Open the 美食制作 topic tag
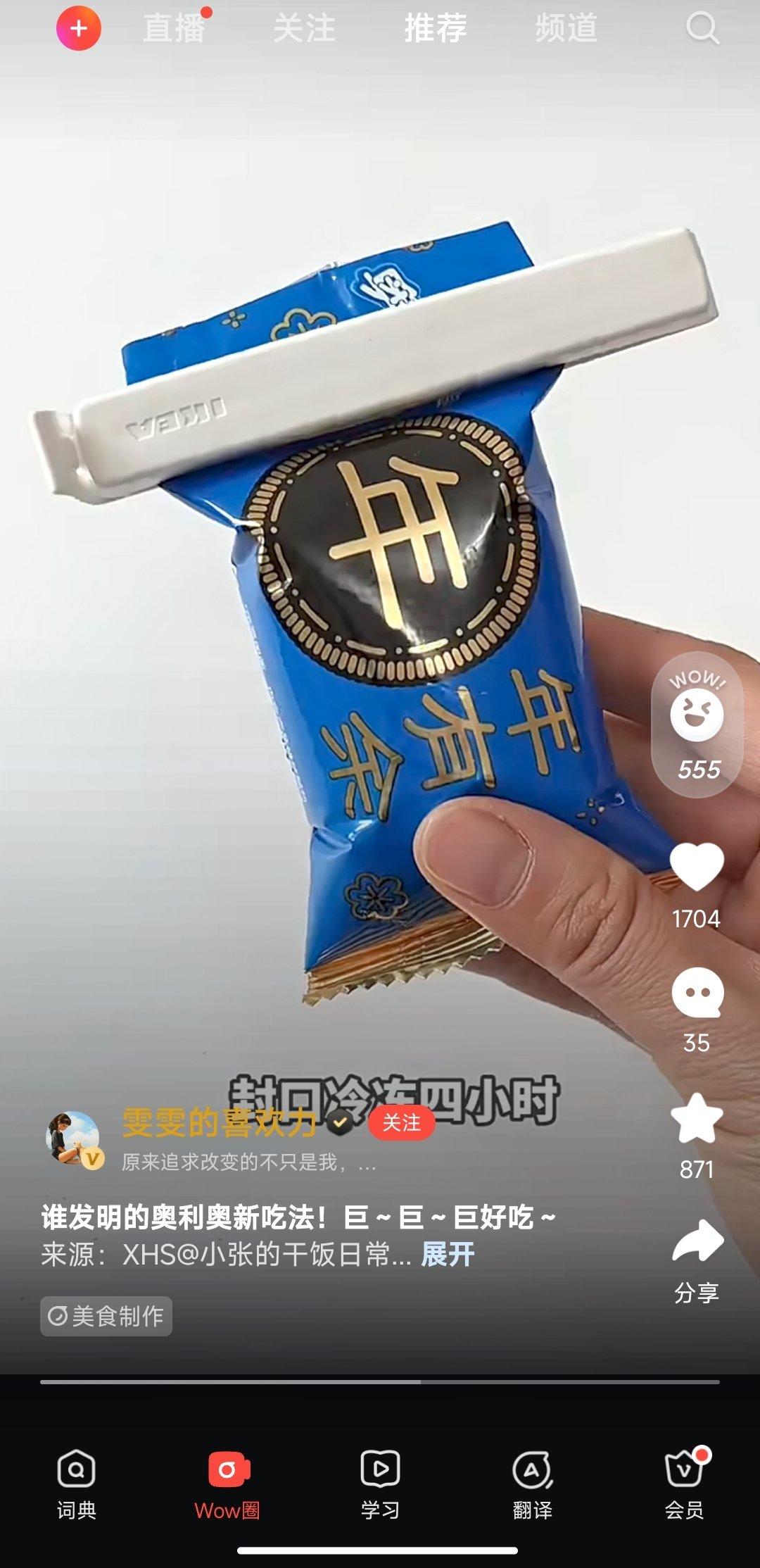The image size is (760, 1568). (x=106, y=1316)
